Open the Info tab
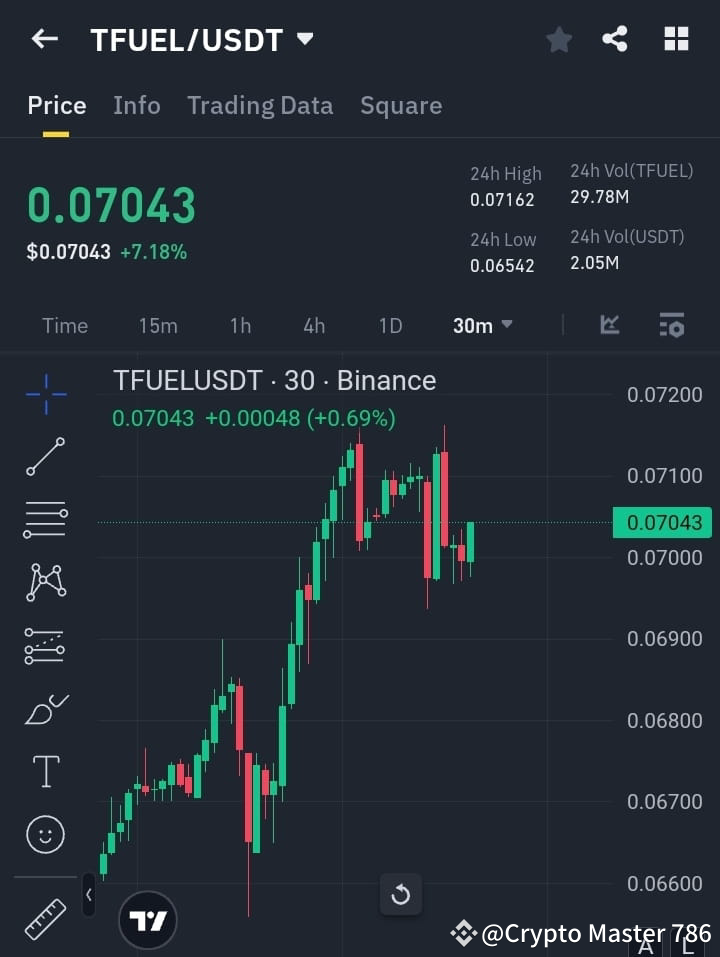The image size is (720, 957). point(136,105)
